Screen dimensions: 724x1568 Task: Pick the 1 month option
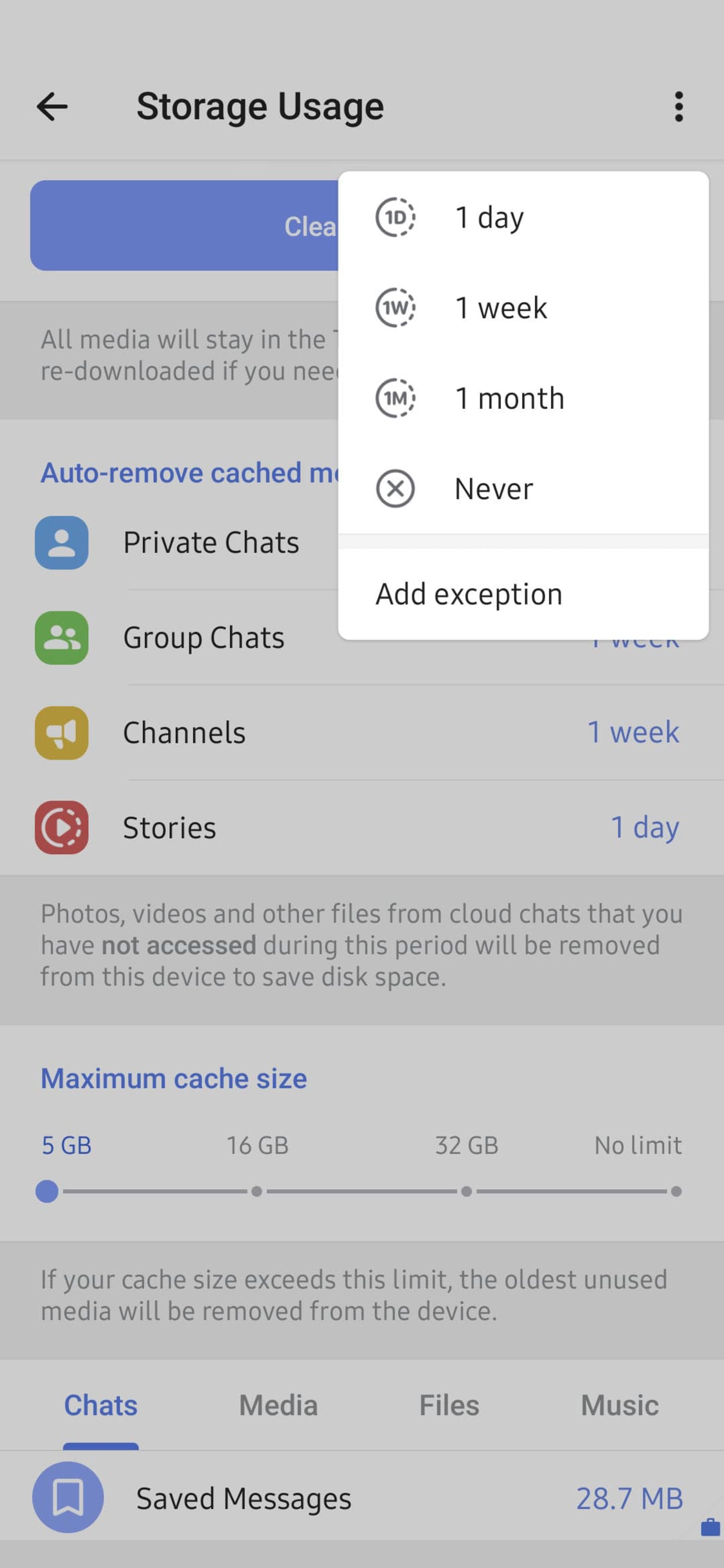tap(523, 398)
